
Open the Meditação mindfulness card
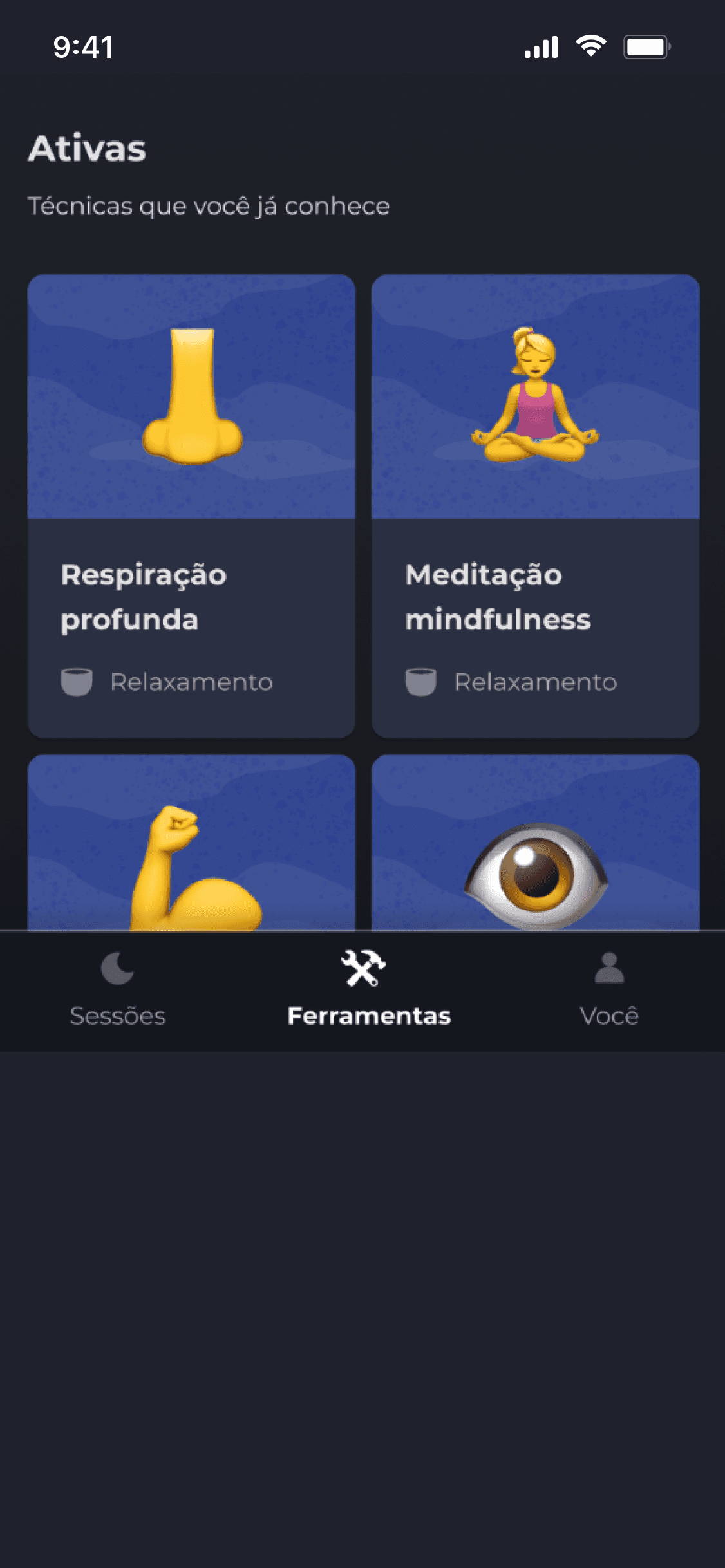tap(535, 505)
